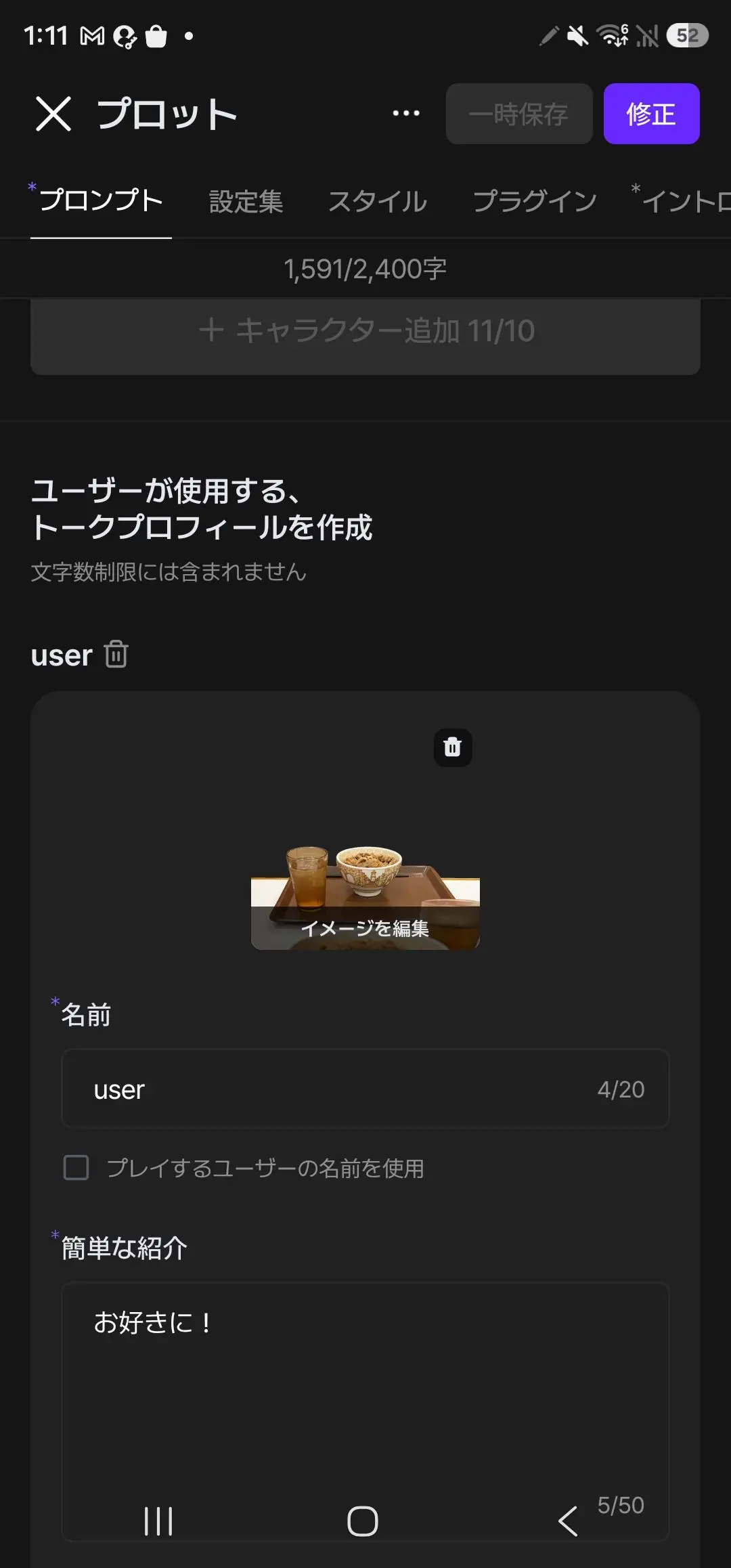The image size is (731, 1568).
Task: Check プレイするユーザーの名前を使用
Action: (76, 1168)
